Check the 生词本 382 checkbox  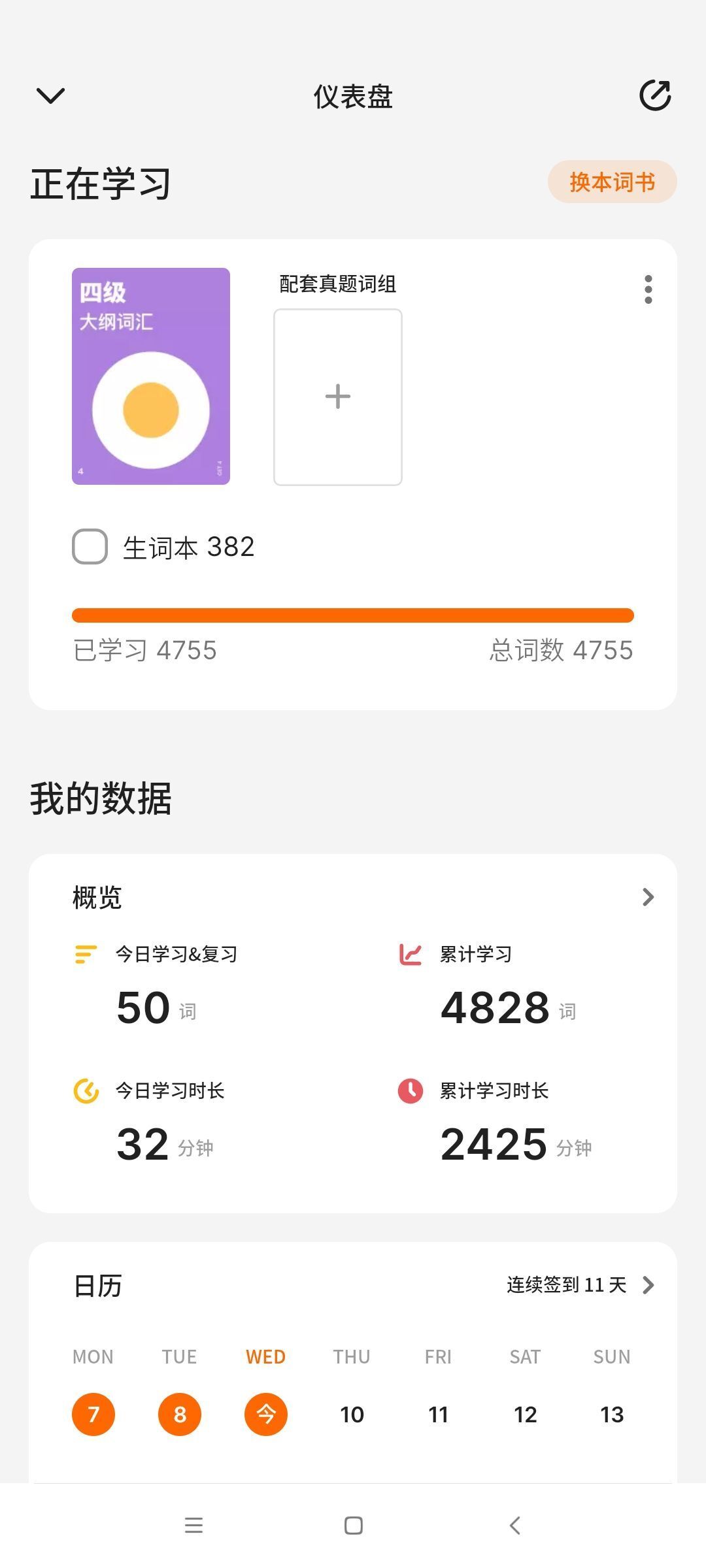[90, 547]
